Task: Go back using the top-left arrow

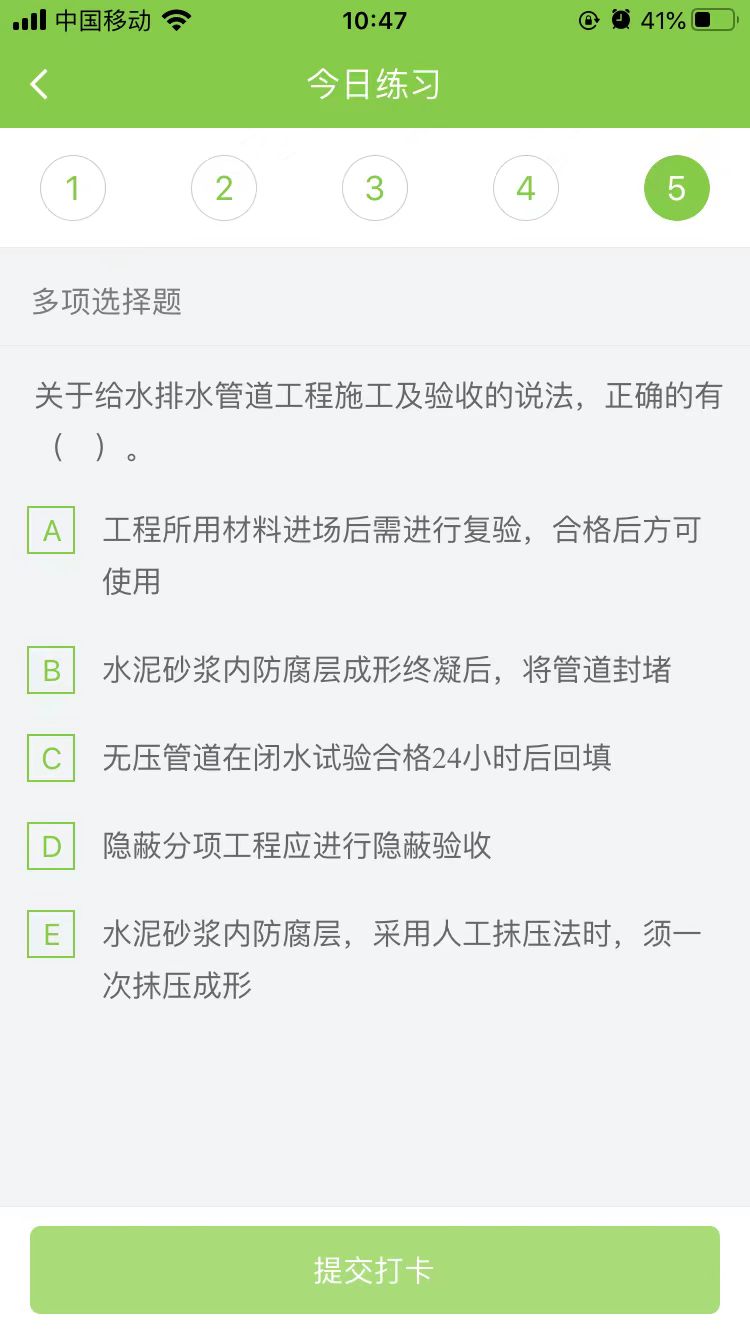Action: (x=39, y=84)
